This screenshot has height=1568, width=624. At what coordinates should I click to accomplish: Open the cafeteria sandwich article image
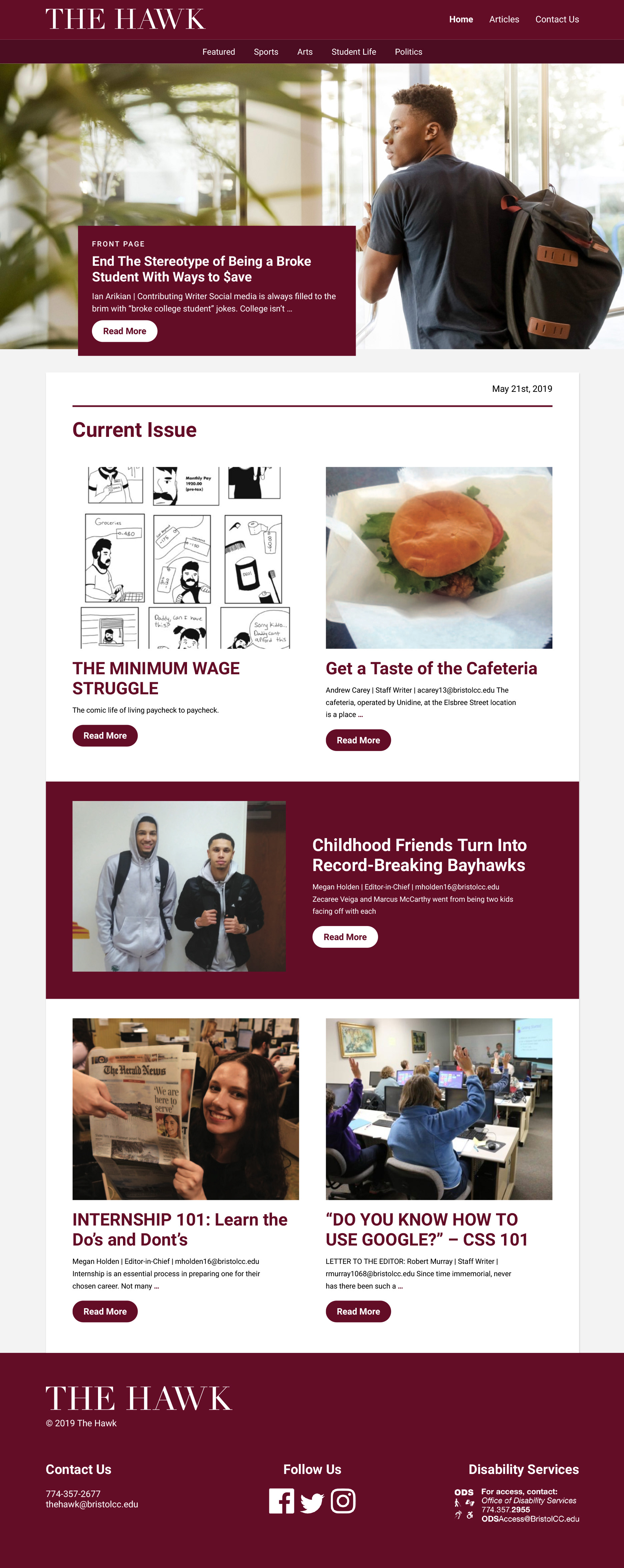click(x=439, y=558)
